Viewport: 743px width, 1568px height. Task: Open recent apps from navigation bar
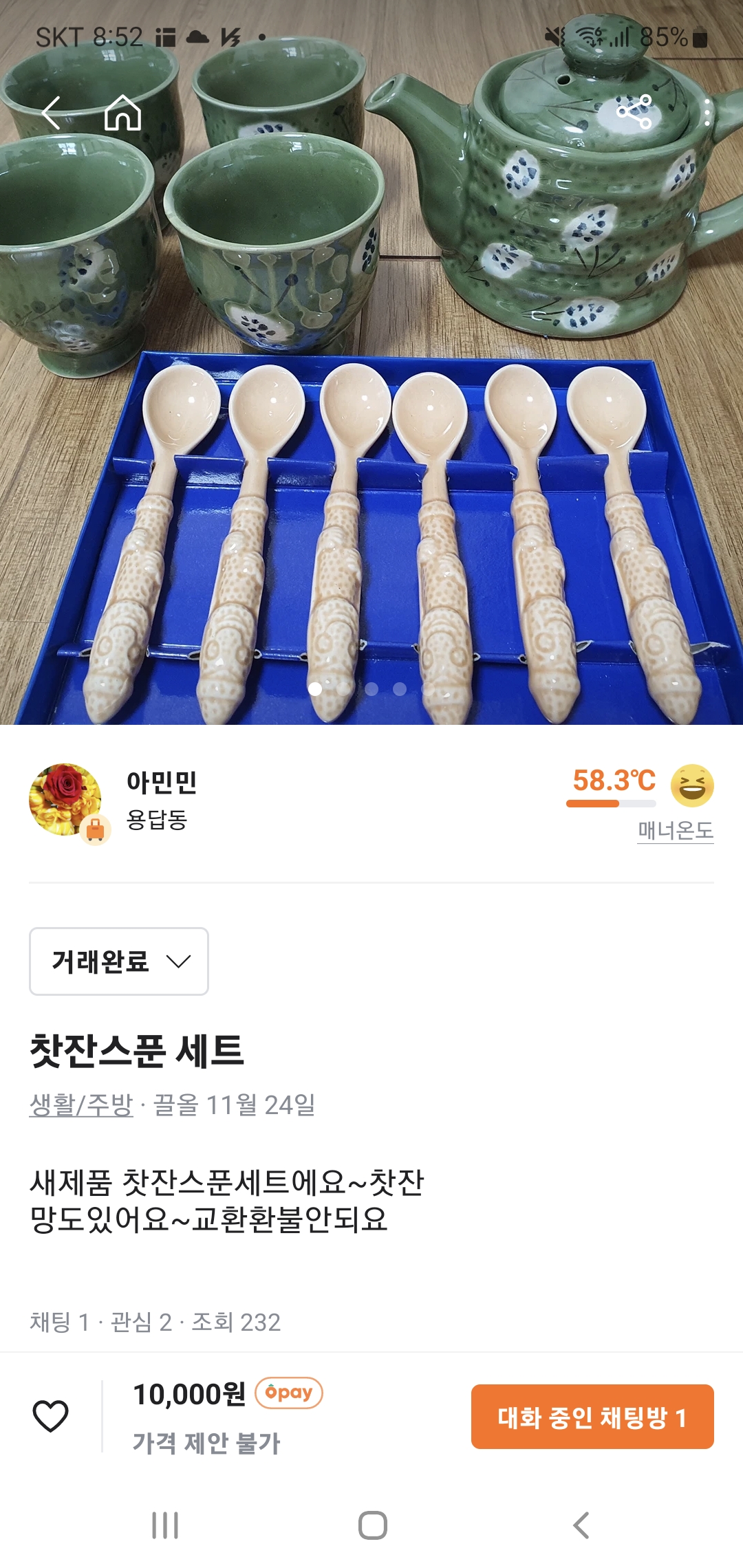[x=165, y=1525]
